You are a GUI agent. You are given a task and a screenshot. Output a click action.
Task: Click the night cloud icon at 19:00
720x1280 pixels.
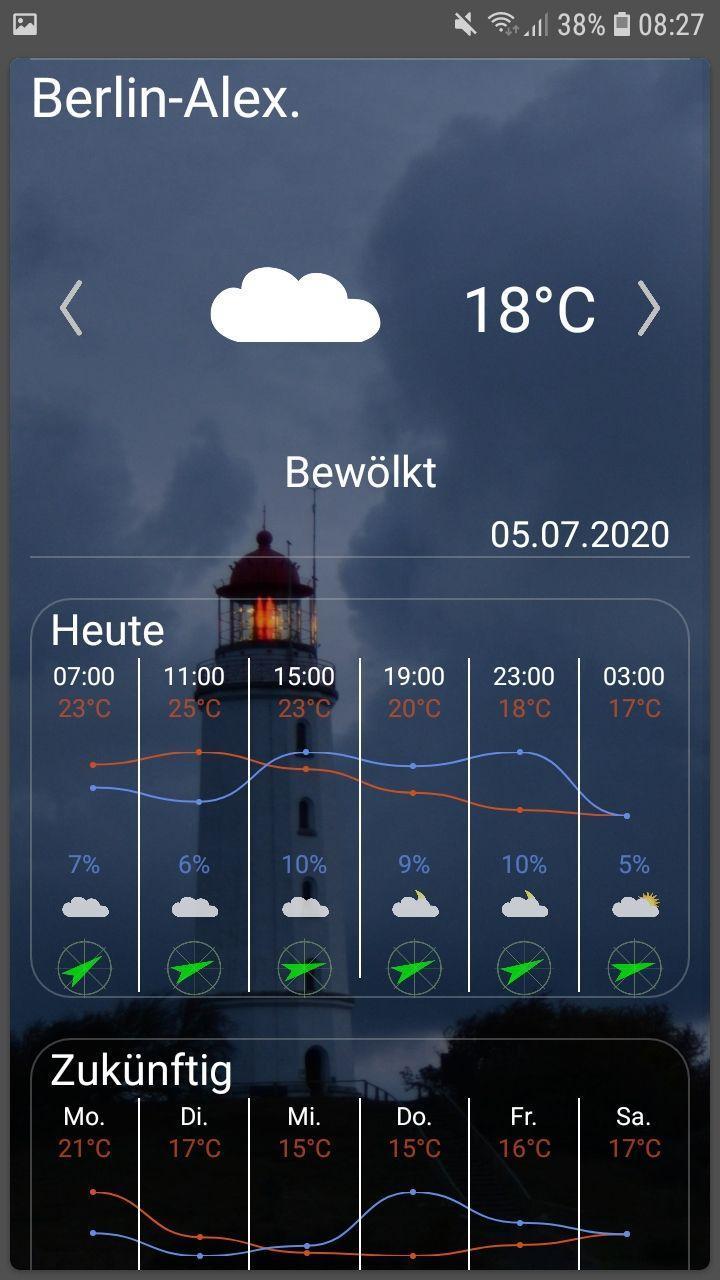click(414, 905)
